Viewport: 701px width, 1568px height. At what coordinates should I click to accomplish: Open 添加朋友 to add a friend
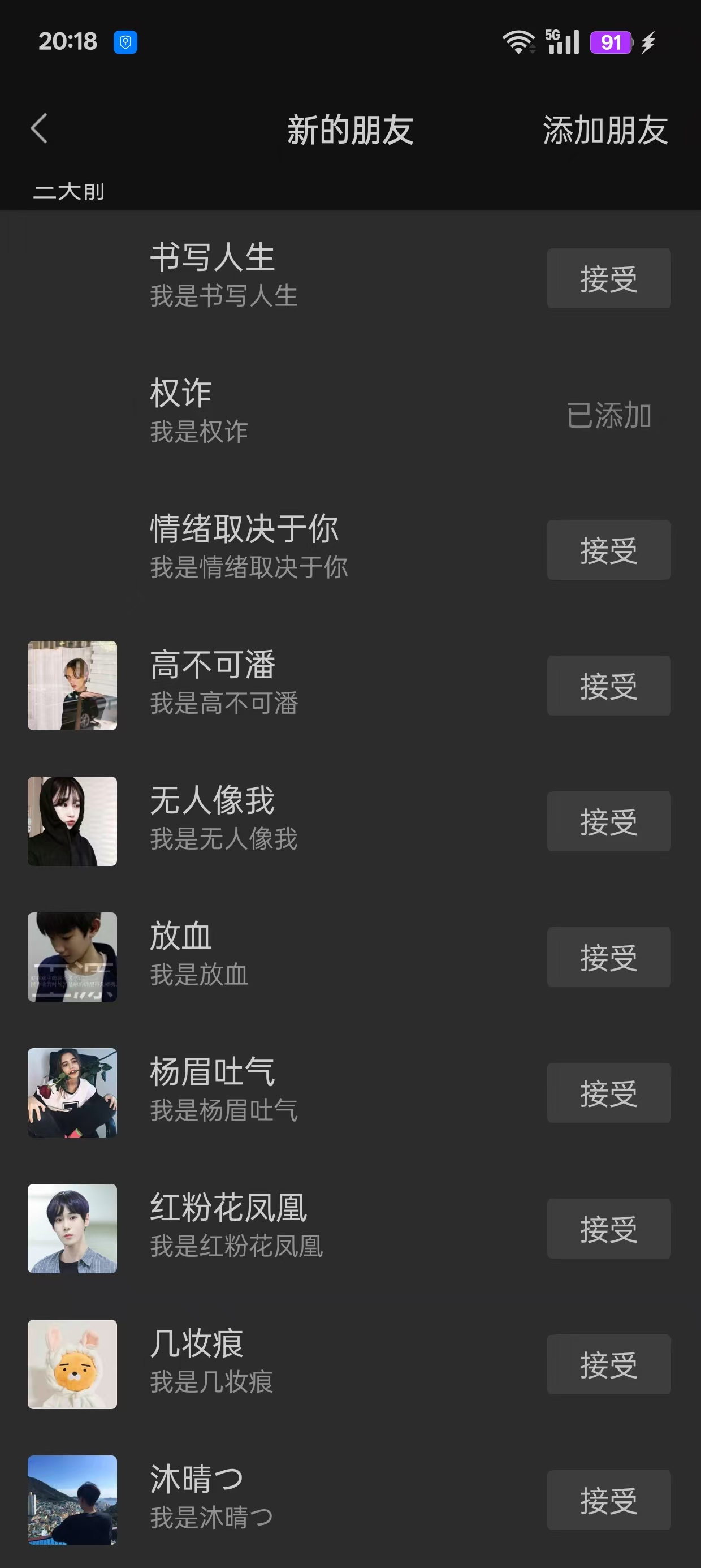coord(605,130)
